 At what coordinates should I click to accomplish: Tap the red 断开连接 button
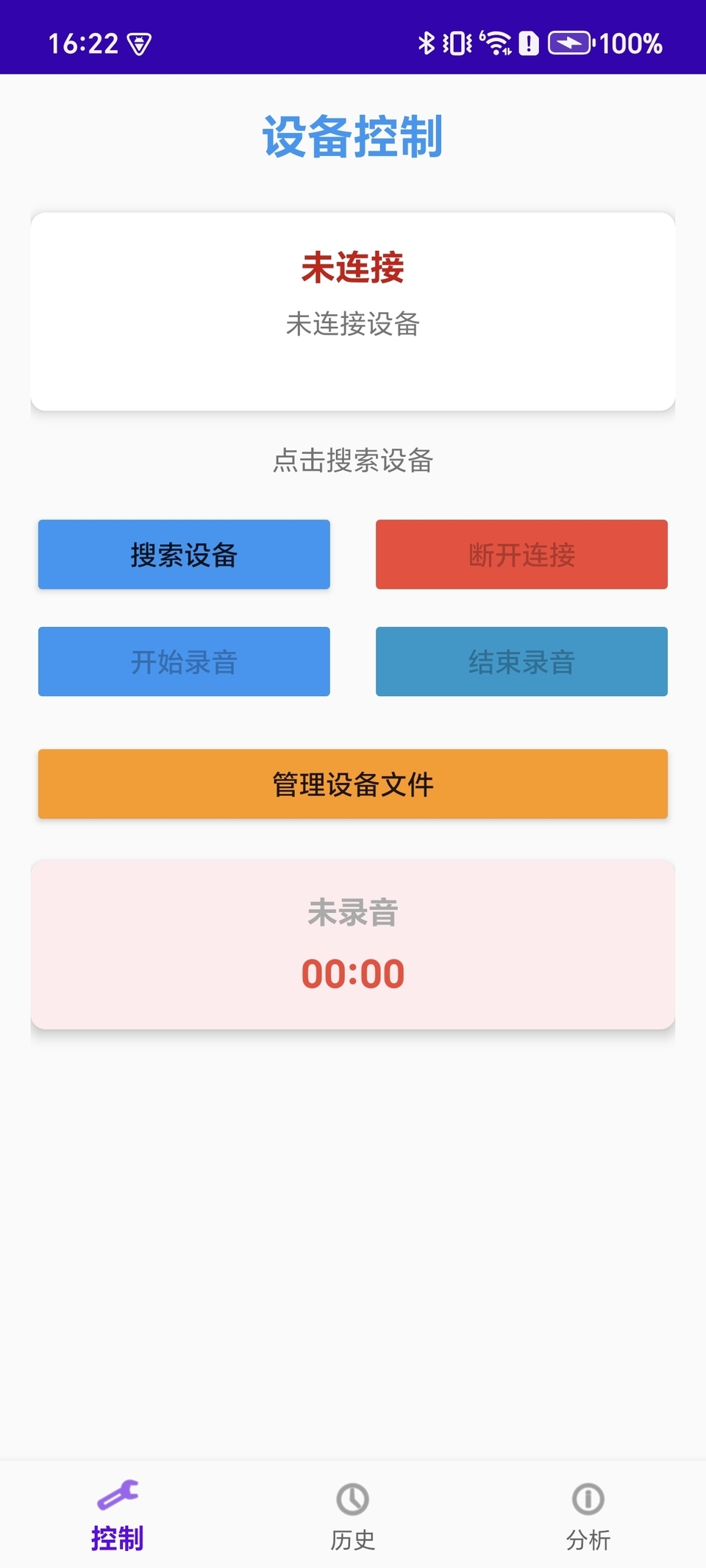point(521,554)
